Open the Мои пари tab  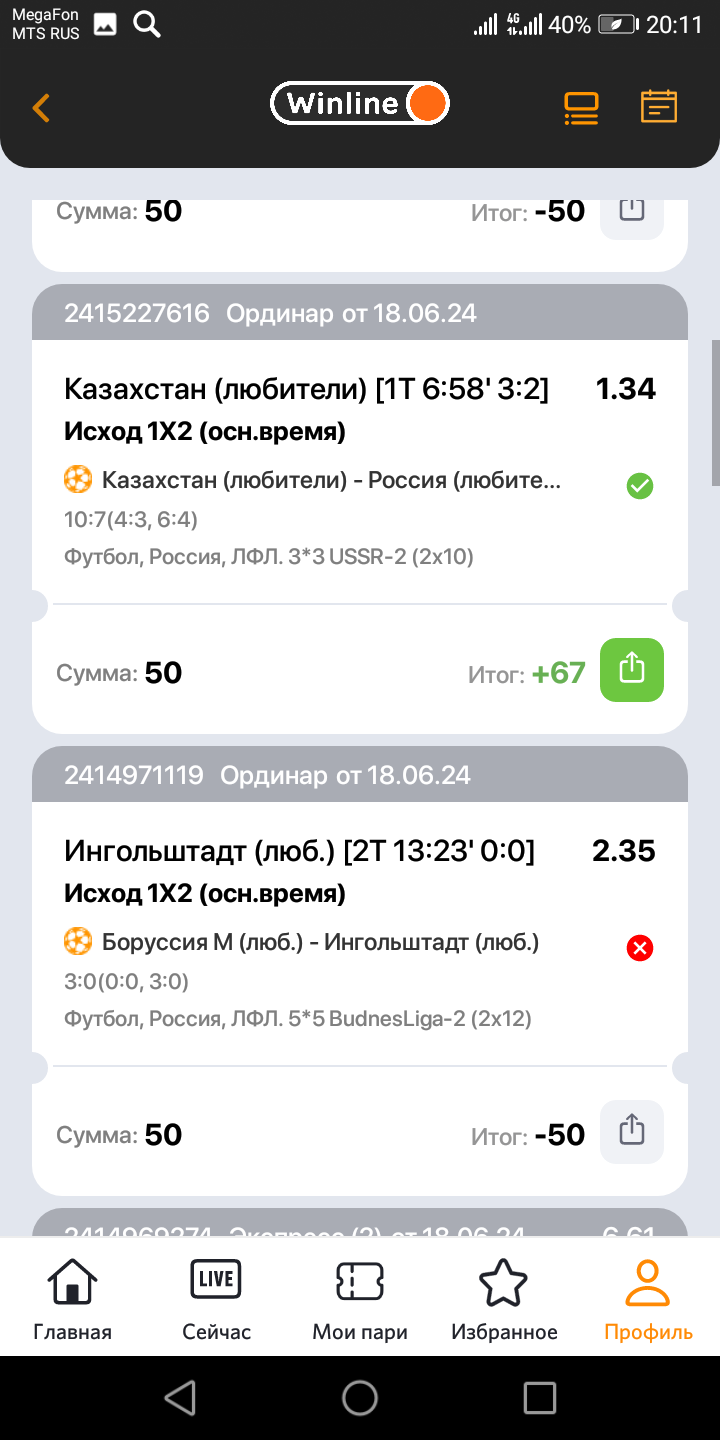[x=360, y=1298]
